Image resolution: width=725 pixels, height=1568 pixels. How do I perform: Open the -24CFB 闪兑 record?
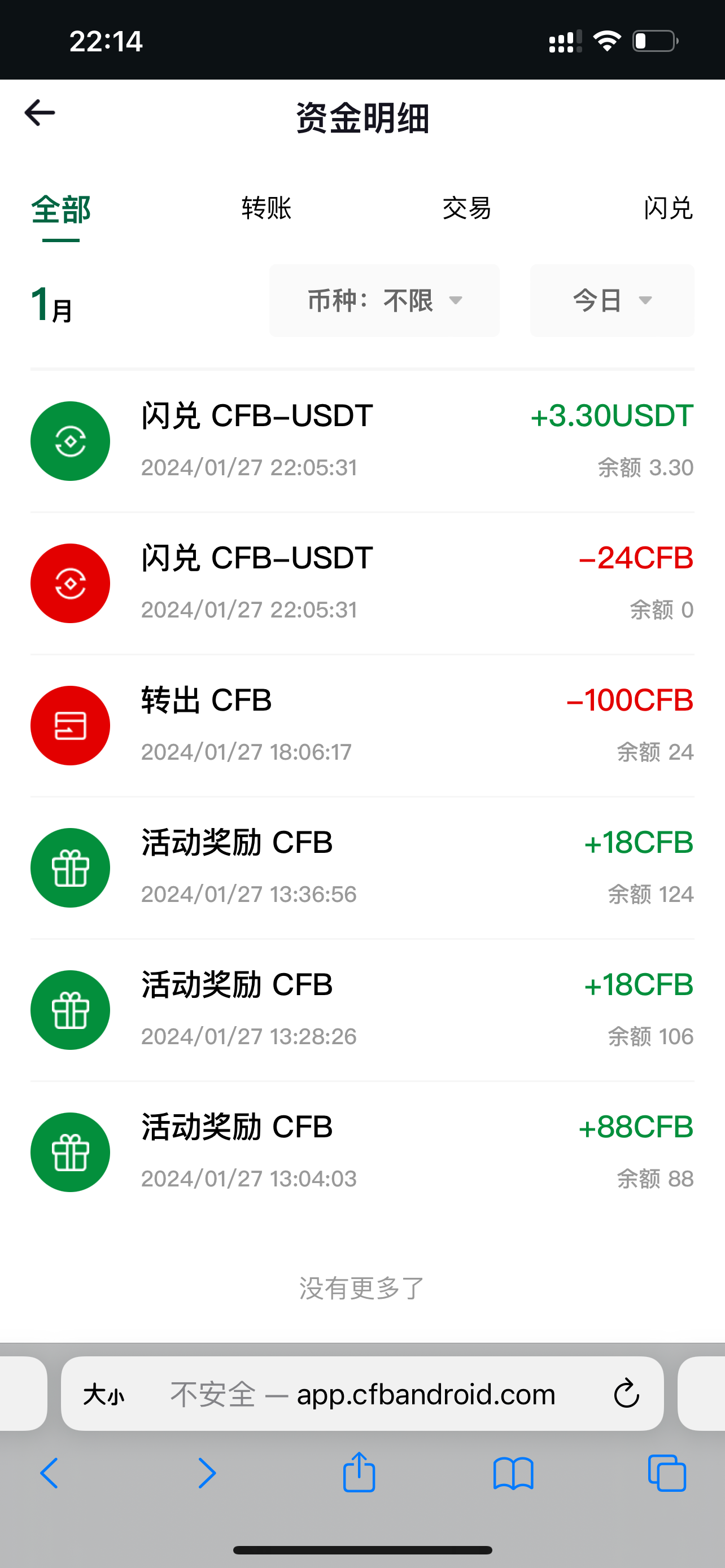point(362,583)
